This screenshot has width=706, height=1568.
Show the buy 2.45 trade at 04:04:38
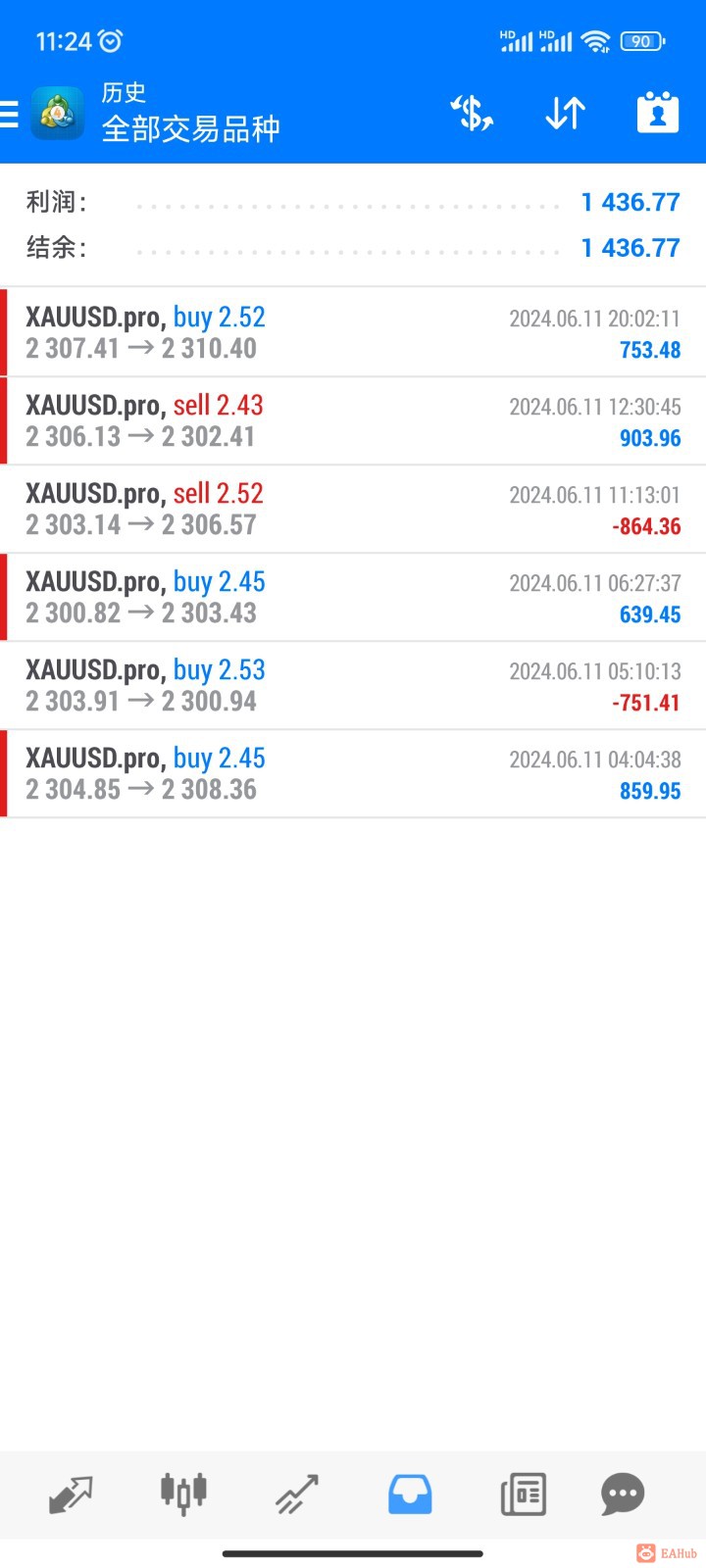(353, 773)
